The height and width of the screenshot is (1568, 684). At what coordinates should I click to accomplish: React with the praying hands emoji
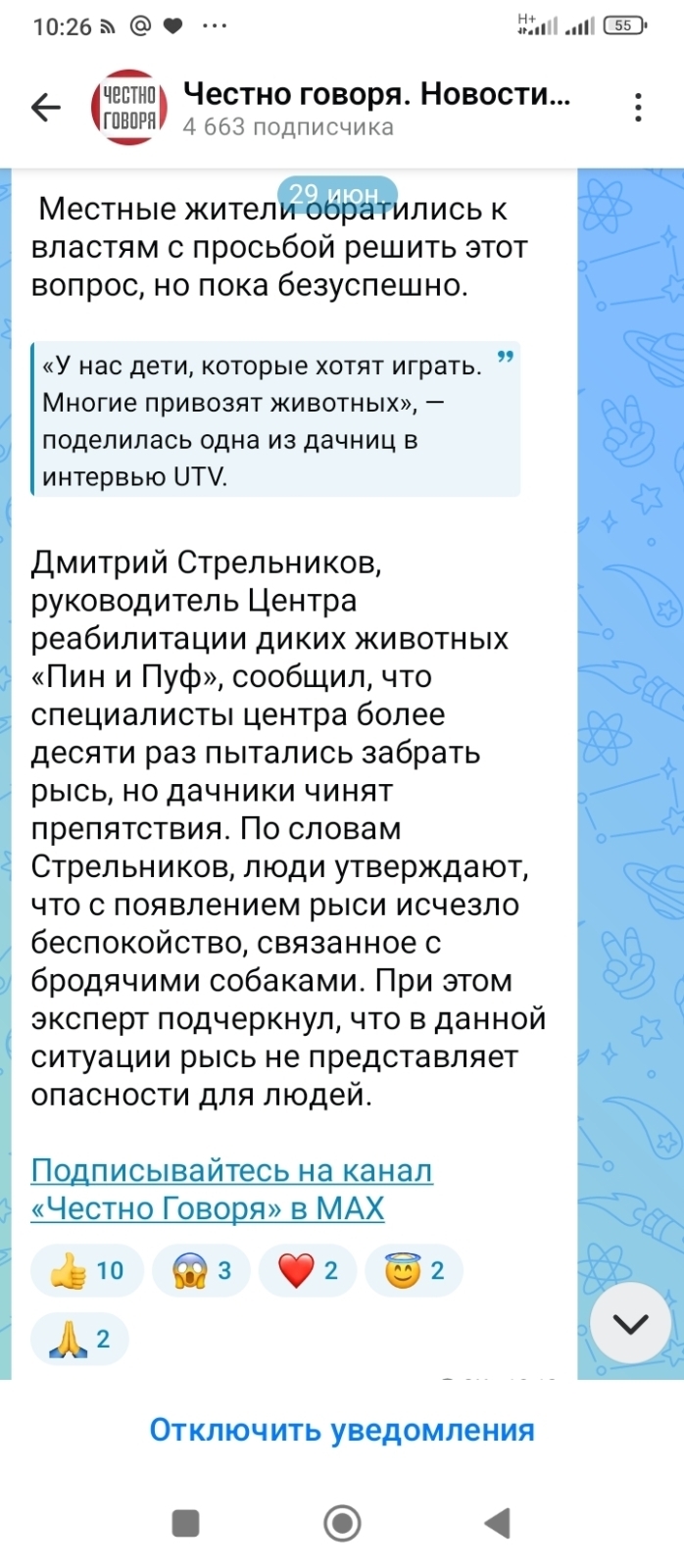79,1339
